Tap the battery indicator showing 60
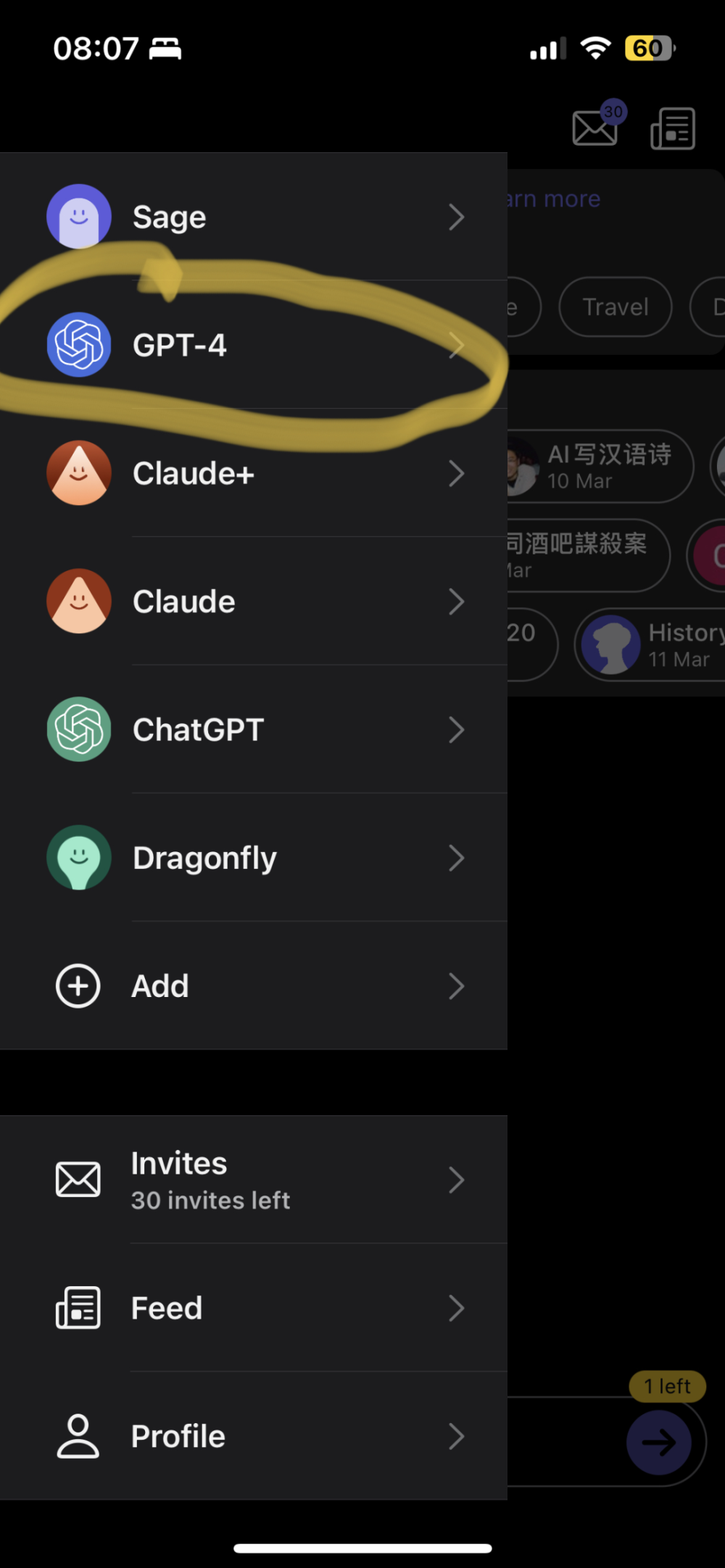 (647, 48)
